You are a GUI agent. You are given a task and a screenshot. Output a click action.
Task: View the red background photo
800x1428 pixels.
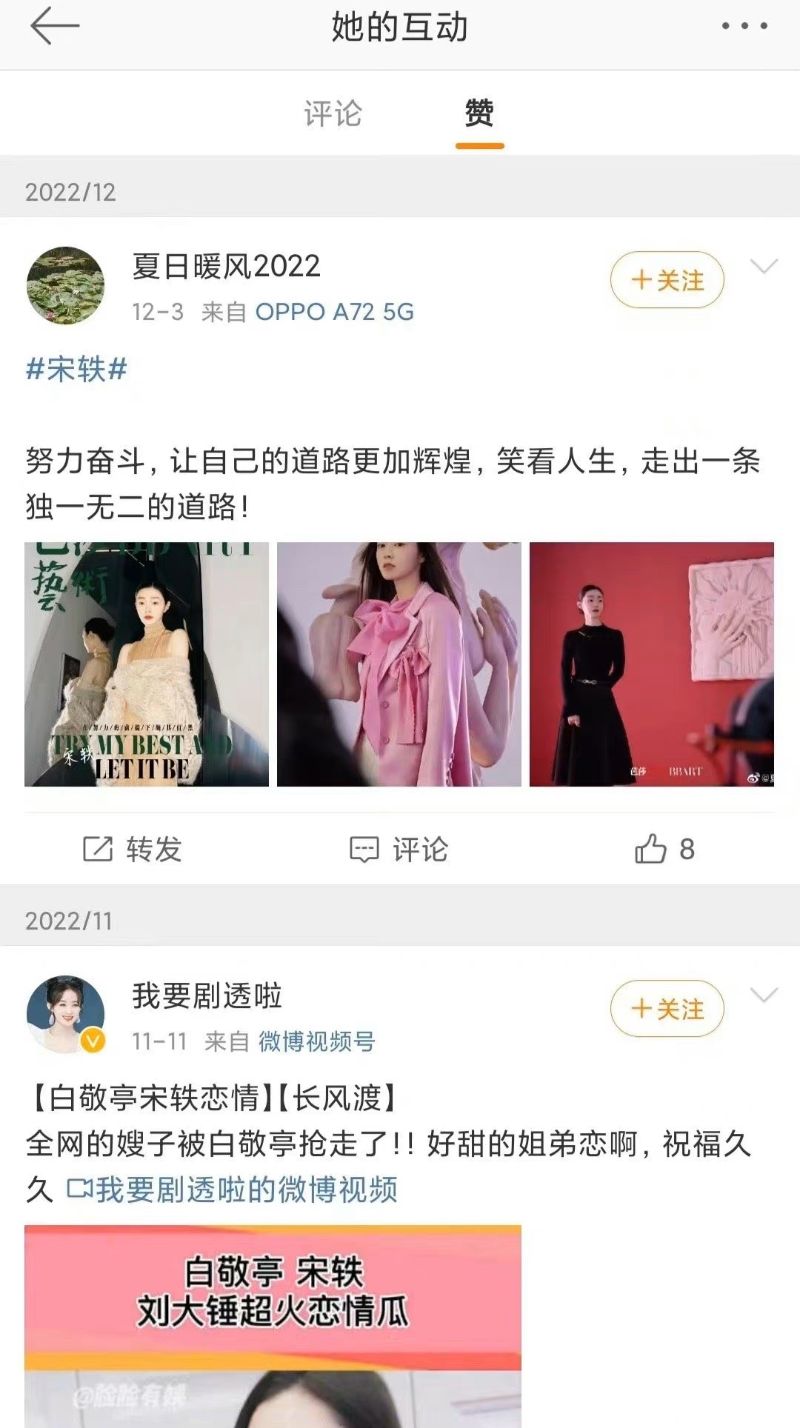pyautogui.click(x=651, y=664)
